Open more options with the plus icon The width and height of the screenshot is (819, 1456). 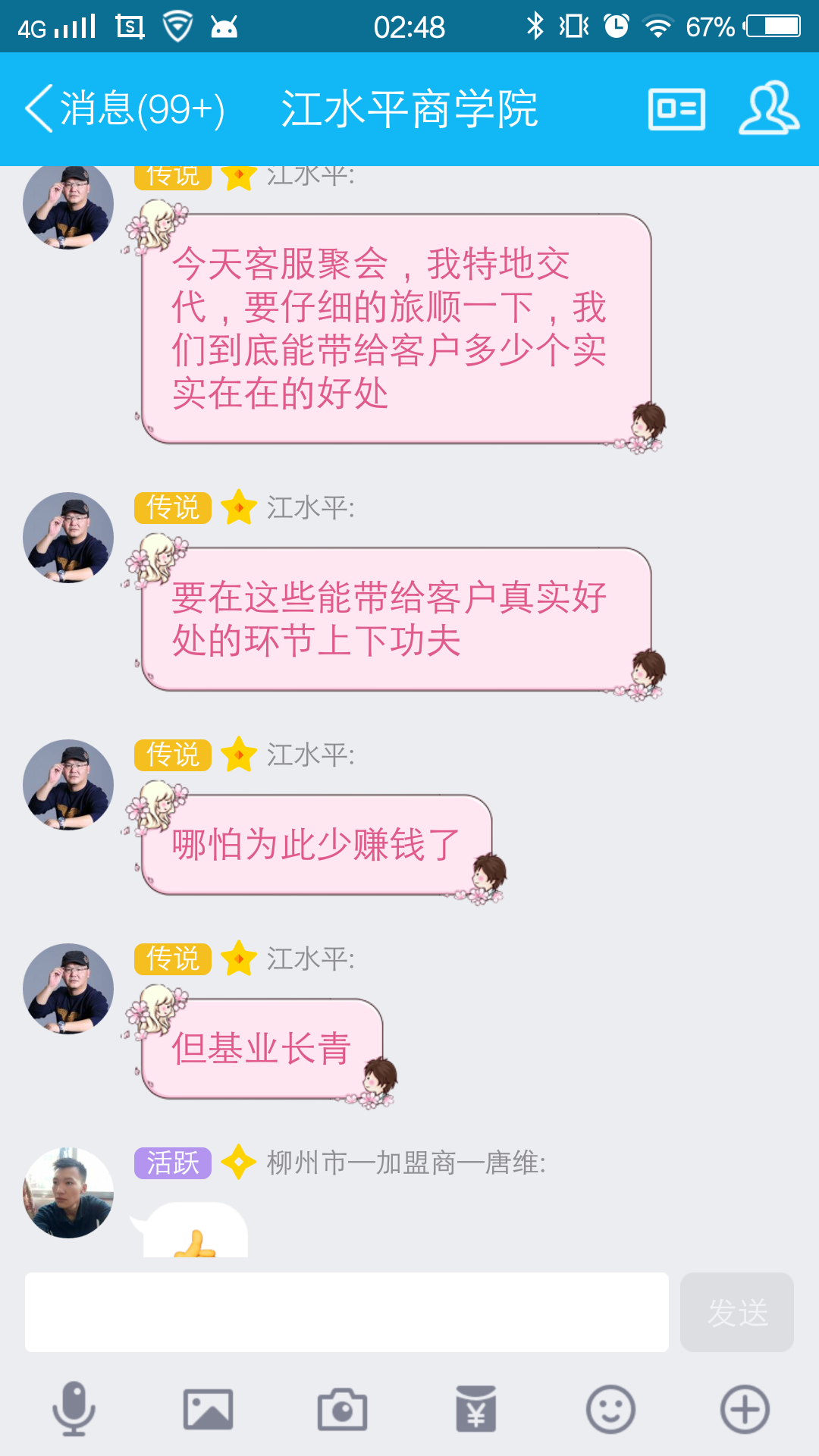coord(745,1410)
